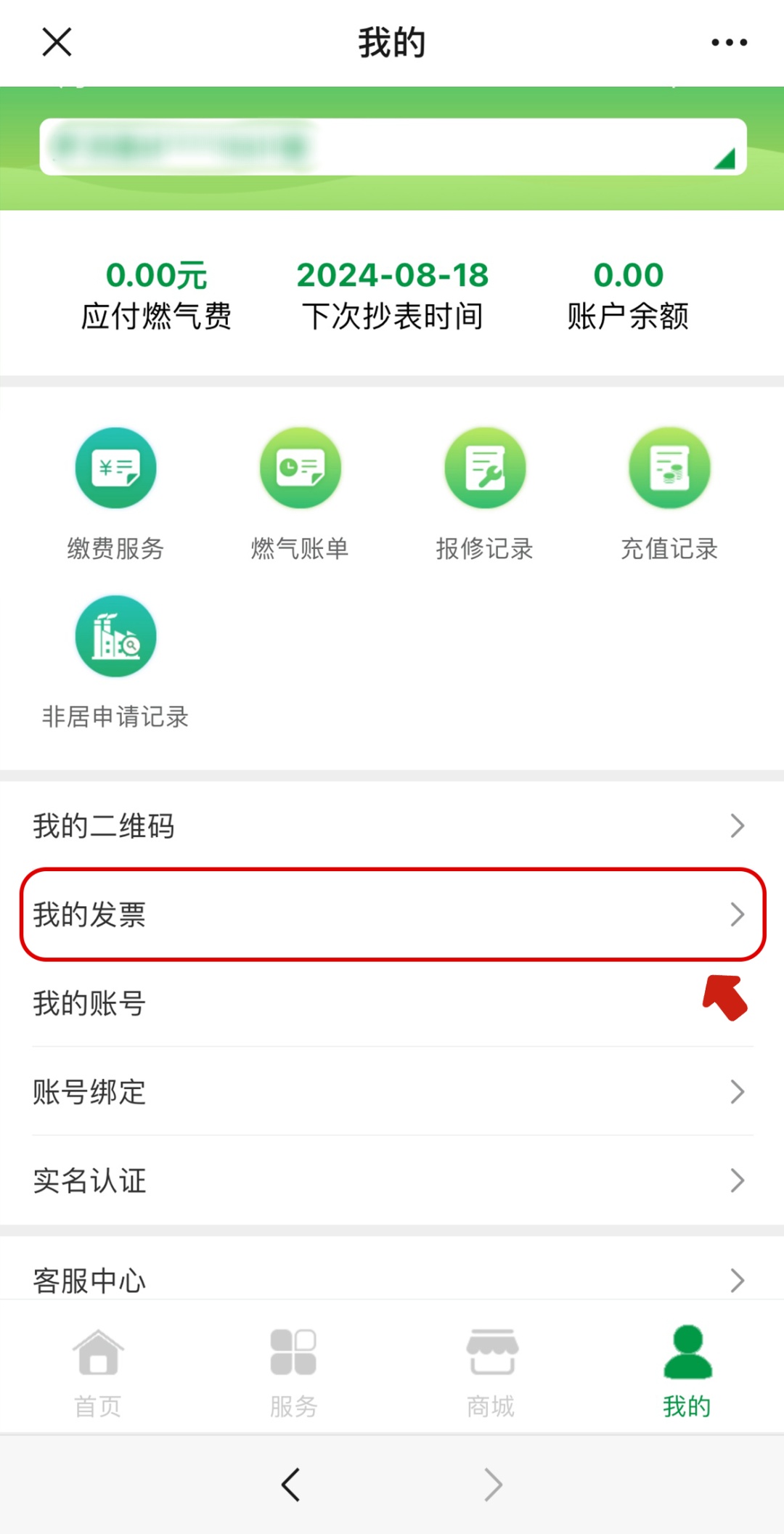Open 我的账号 row
Viewport: 784px width, 1534px height.
point(392,1003)
